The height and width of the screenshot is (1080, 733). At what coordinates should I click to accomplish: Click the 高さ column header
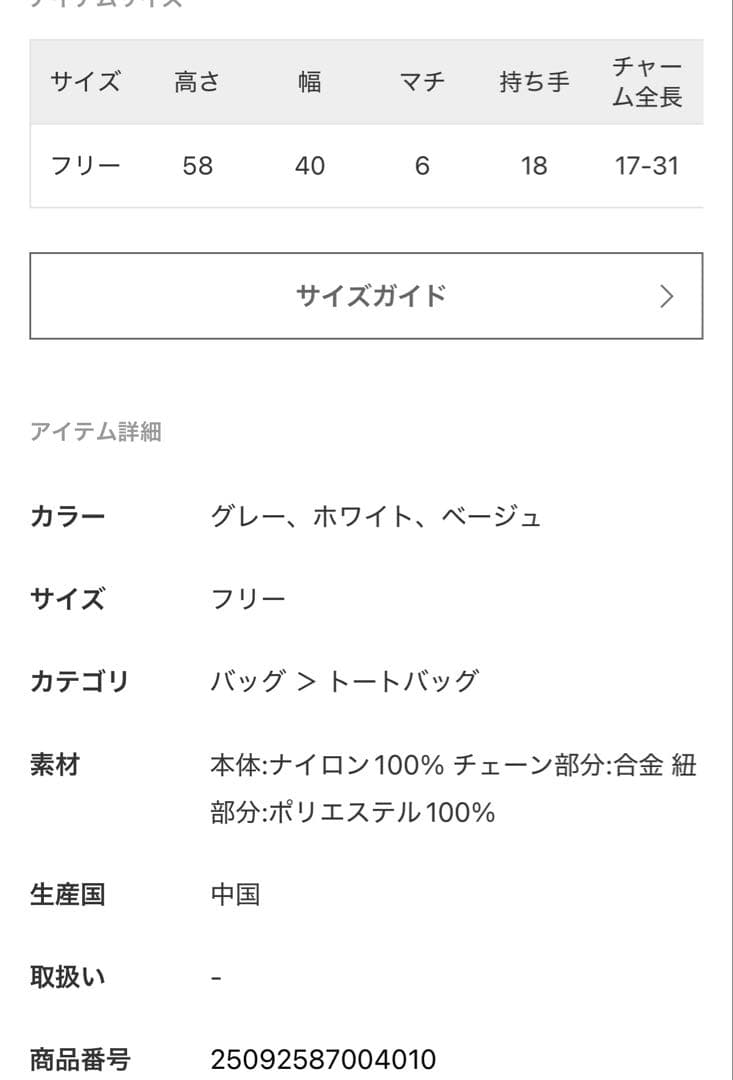pyautogui.click(x=197, y=83)
